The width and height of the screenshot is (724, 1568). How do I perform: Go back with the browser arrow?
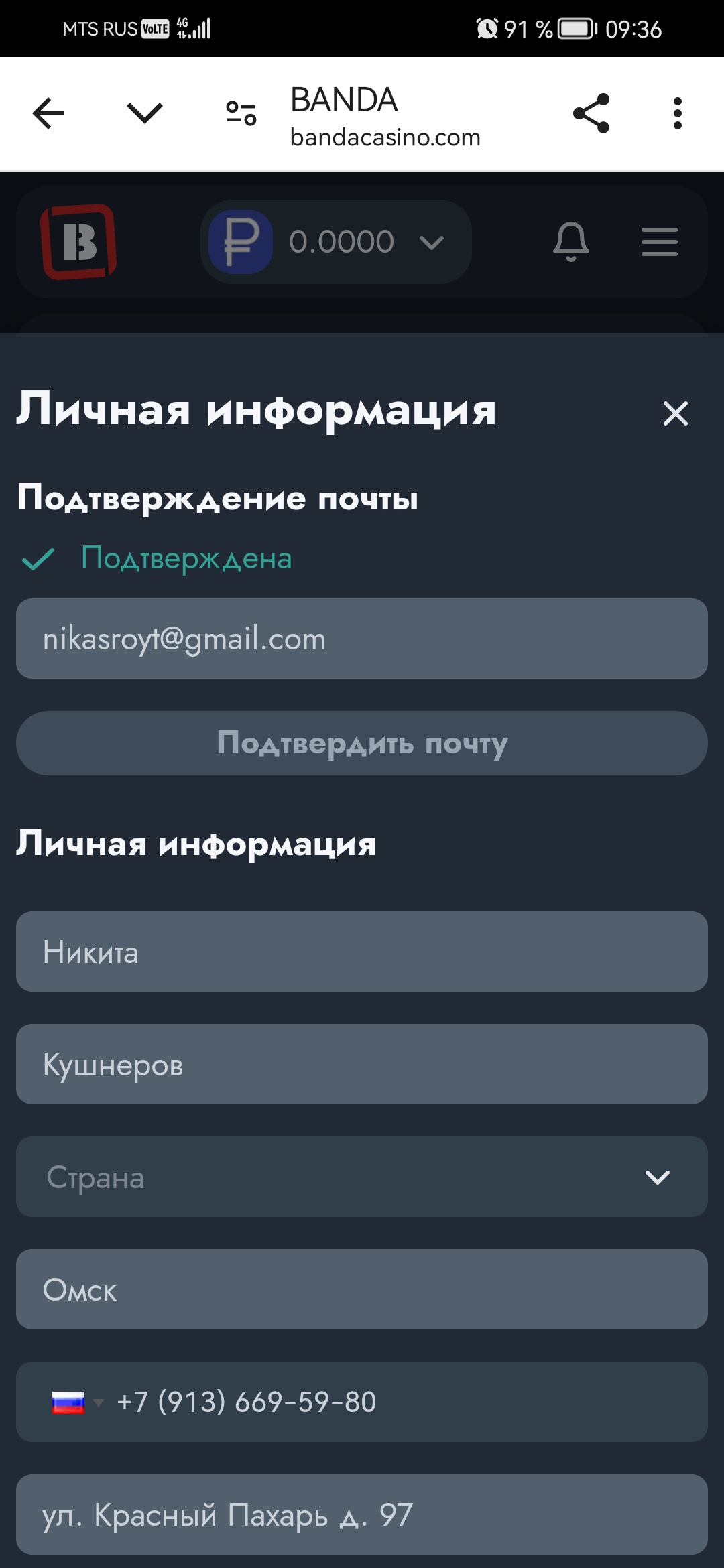point(48,113)
